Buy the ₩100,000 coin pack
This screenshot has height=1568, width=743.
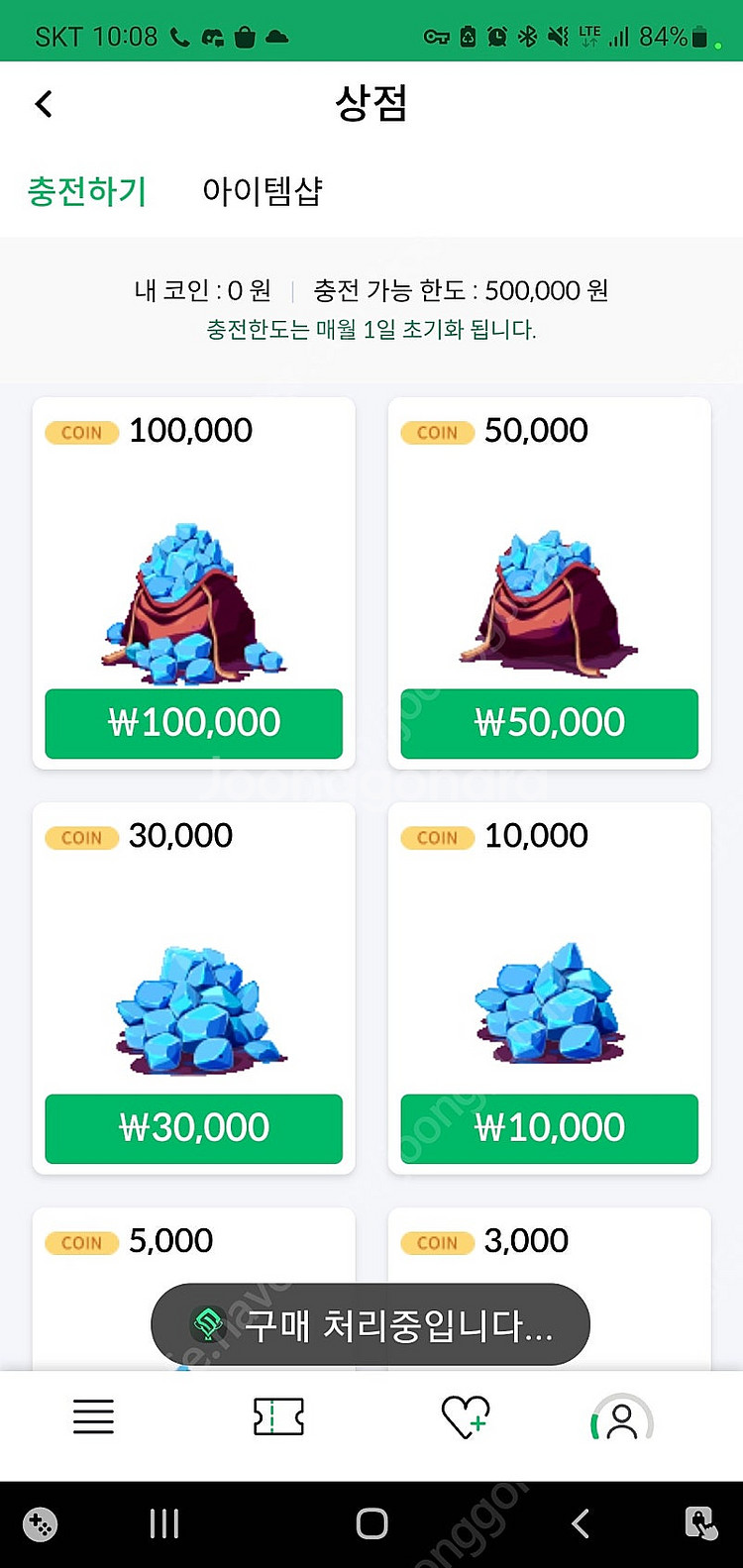coord(193,723)
